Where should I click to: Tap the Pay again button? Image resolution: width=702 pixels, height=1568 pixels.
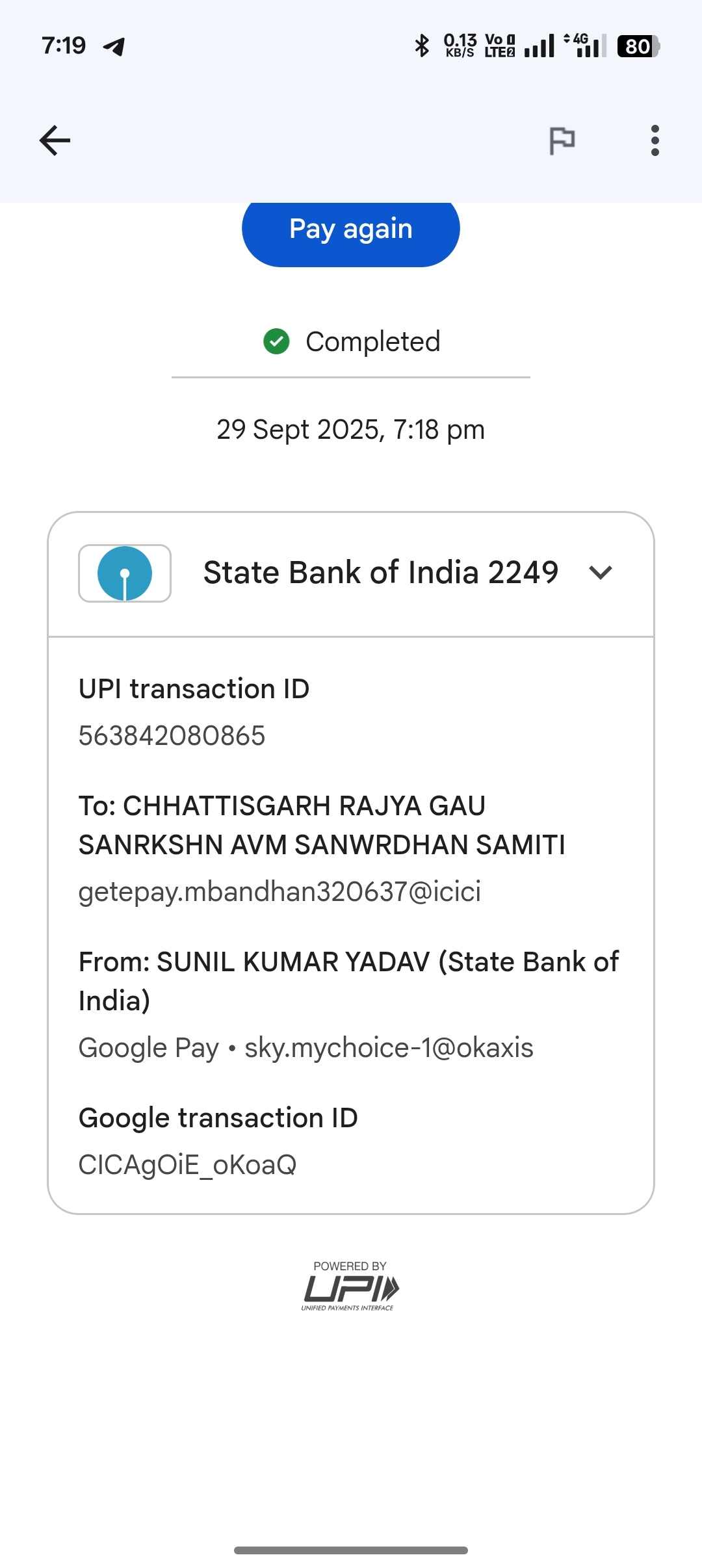(x=351, y=230)
